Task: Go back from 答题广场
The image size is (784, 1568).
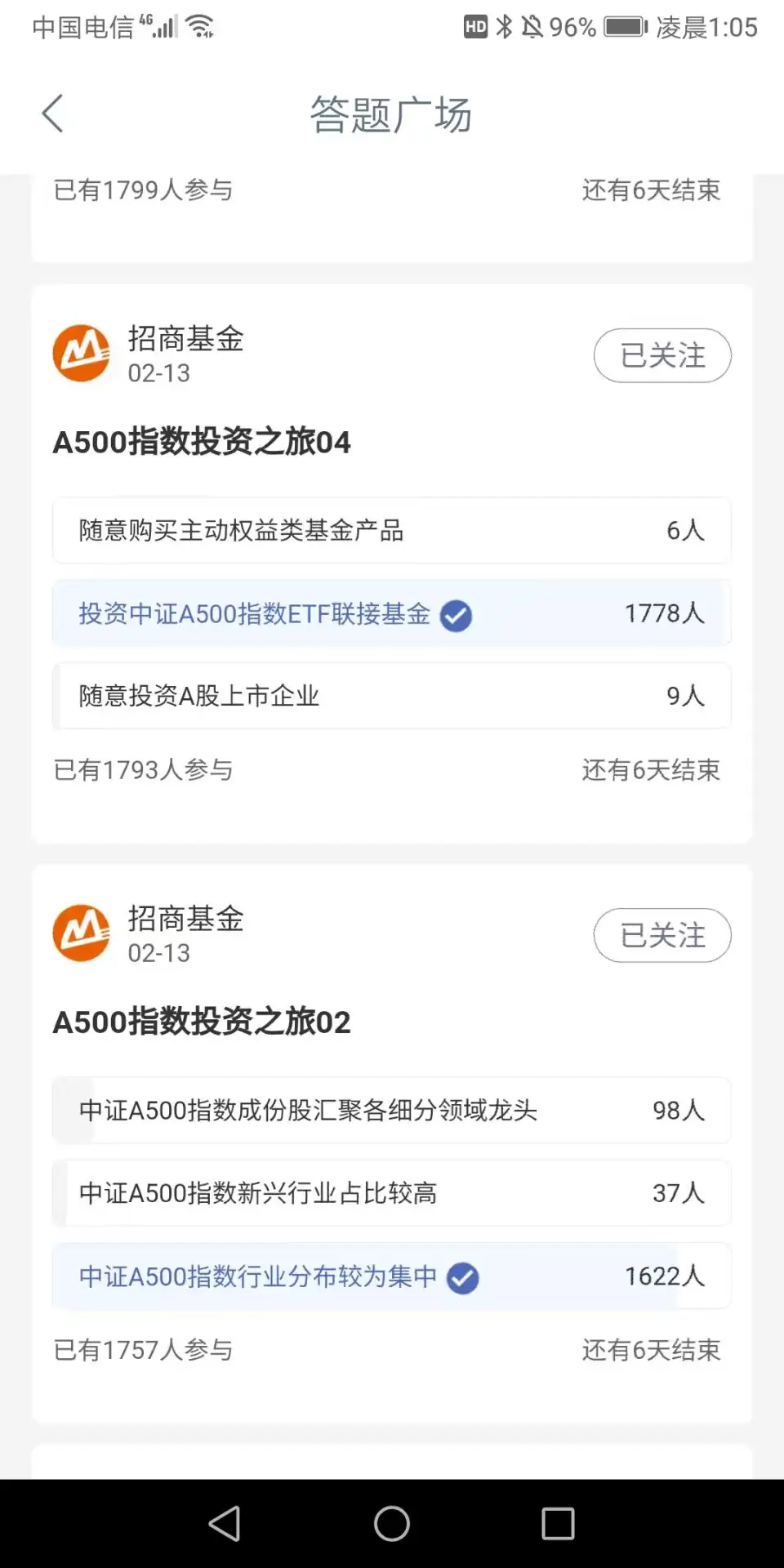Action: click(53, 114)
